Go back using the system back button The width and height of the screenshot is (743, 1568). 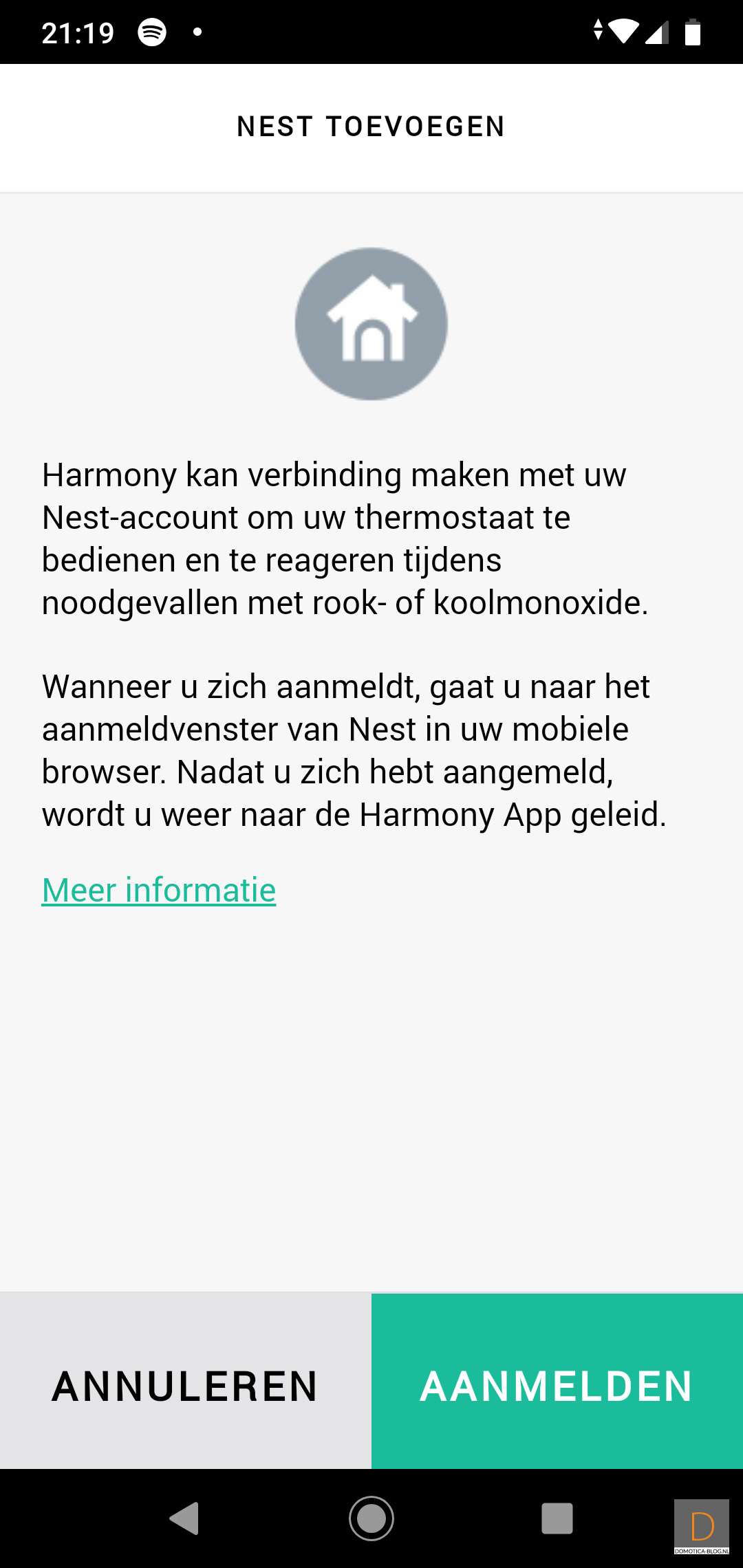pos(184,1518)
